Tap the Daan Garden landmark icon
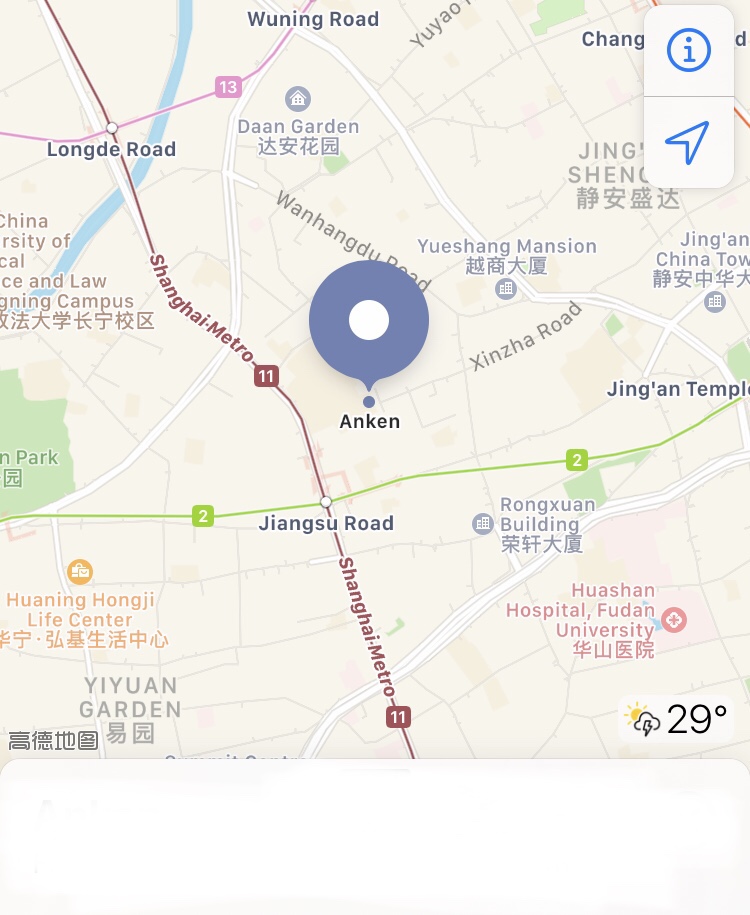Image resolution: width=750 pixels, height=915 pixels. [297, 100]
